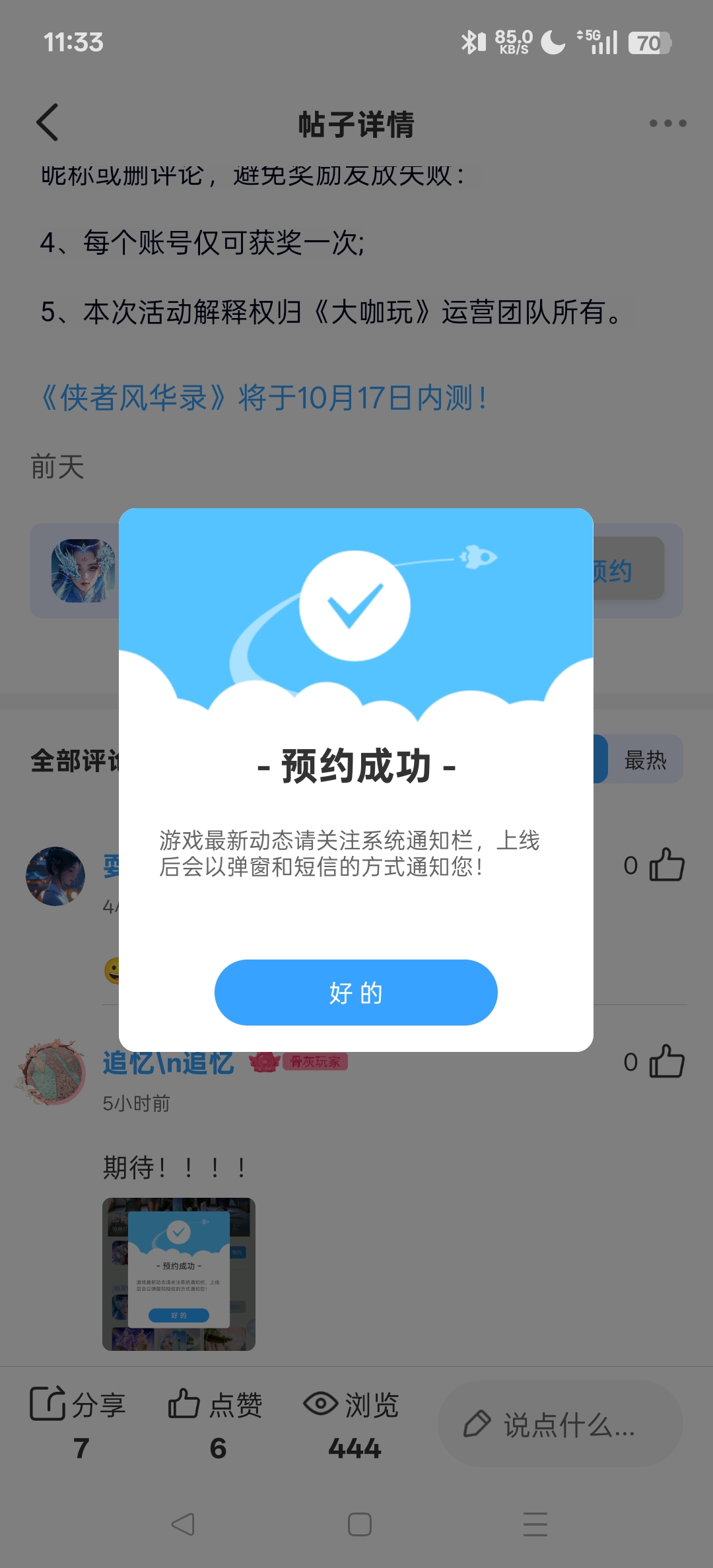View the screenshot attached to 追忆's comment
This screenshot has height=1568, width=713.
coord(179,1274)
